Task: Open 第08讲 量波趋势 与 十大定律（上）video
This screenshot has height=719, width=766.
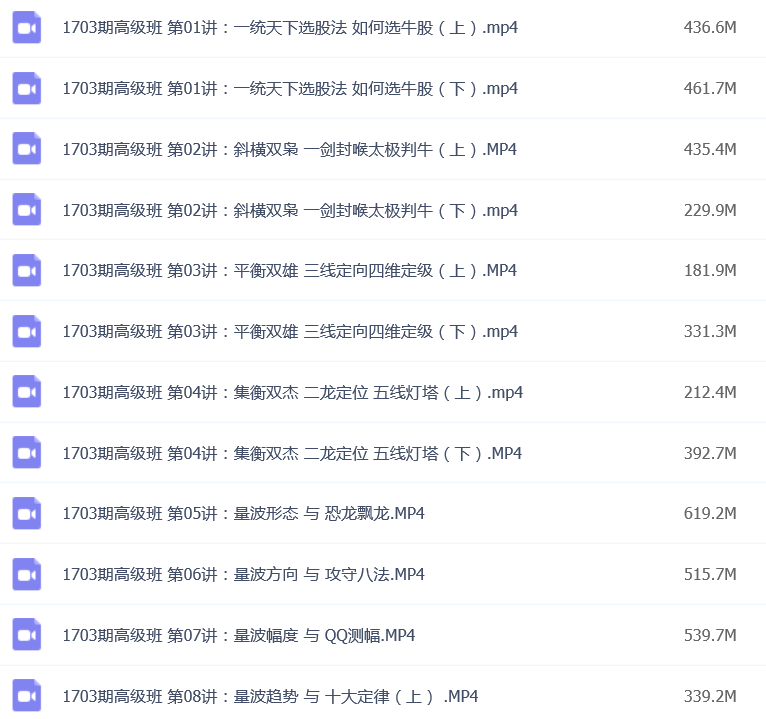Action: pos(270,696)
